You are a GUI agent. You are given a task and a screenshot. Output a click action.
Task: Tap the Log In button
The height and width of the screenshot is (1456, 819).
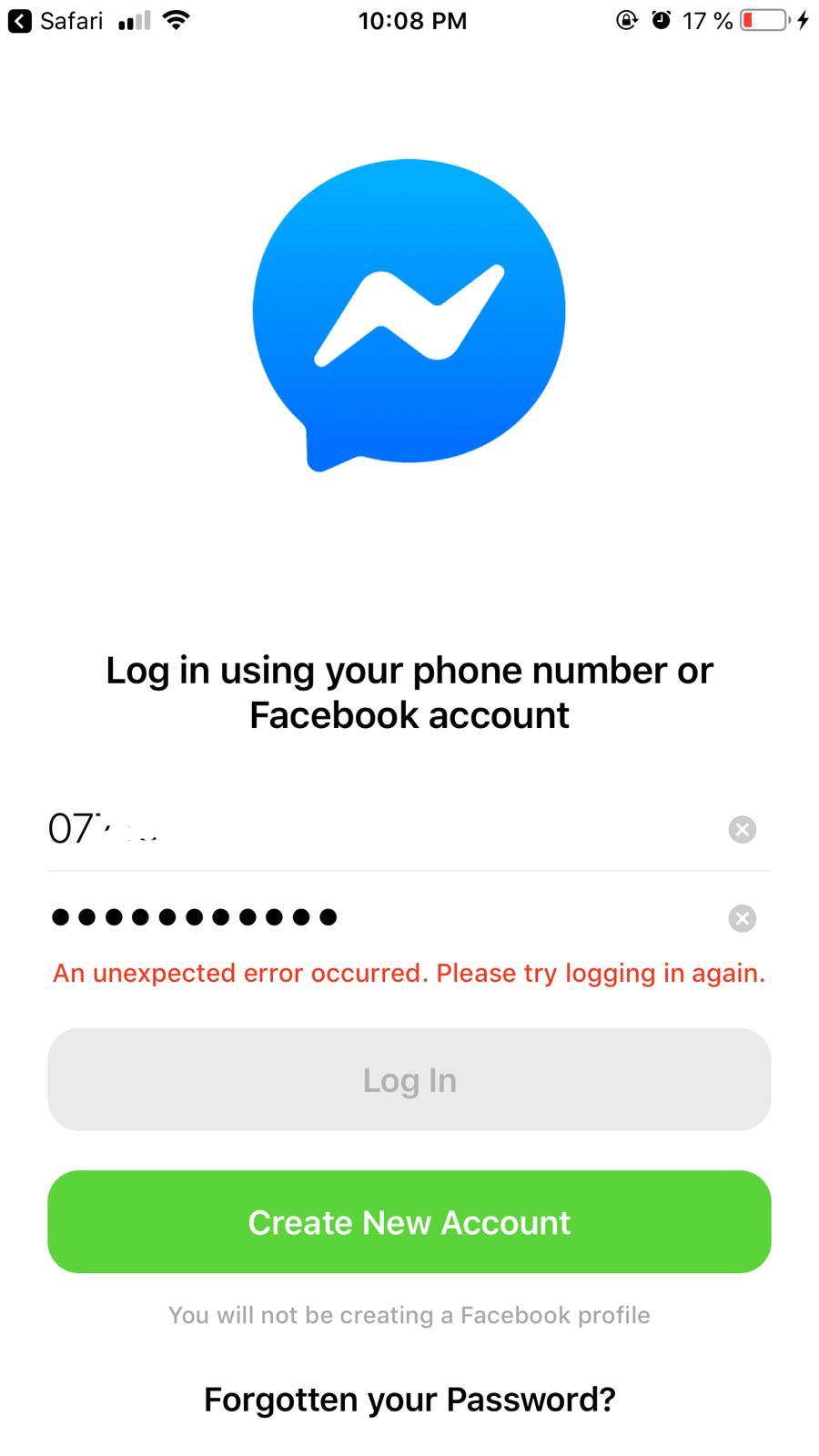[x=409, y=1079]
